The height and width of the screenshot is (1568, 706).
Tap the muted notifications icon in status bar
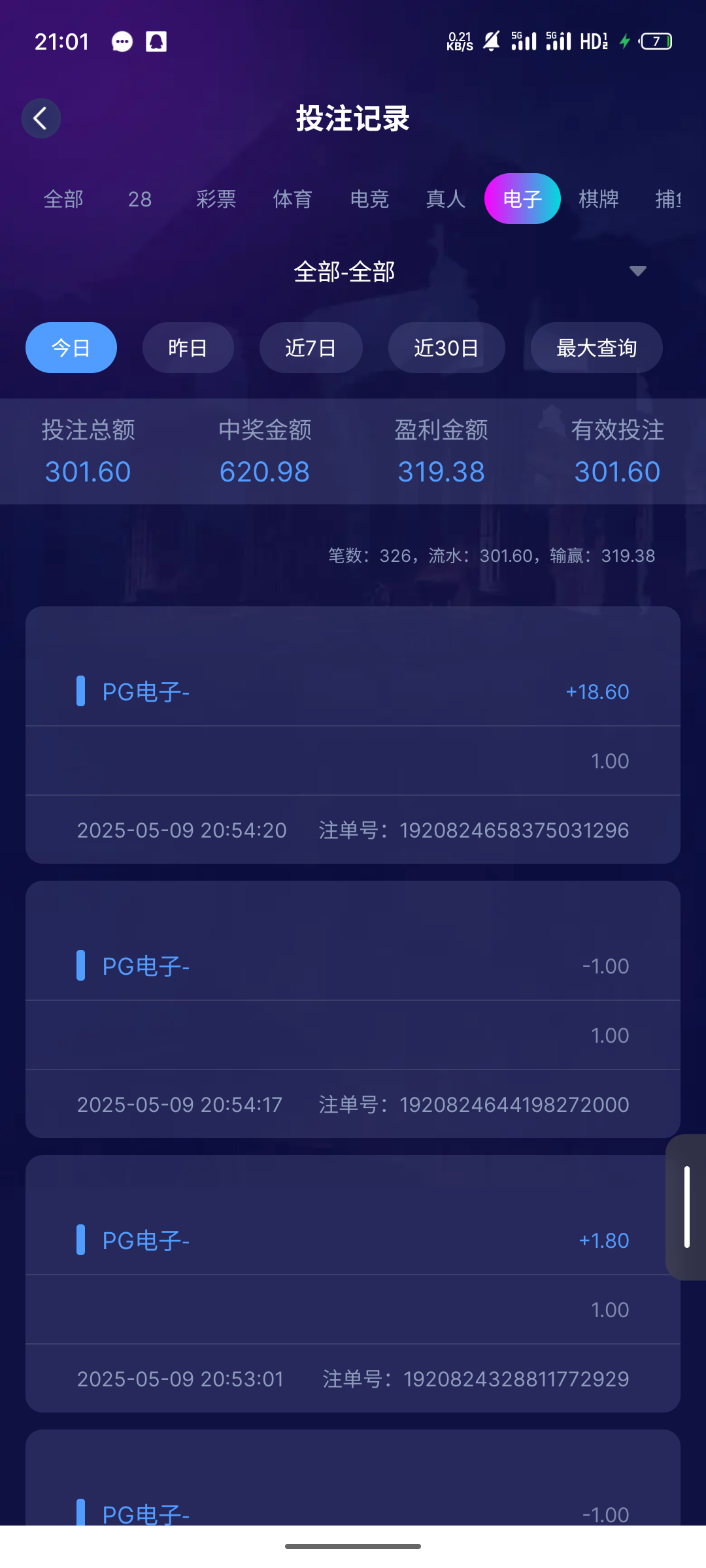click(x=492, y=41)
